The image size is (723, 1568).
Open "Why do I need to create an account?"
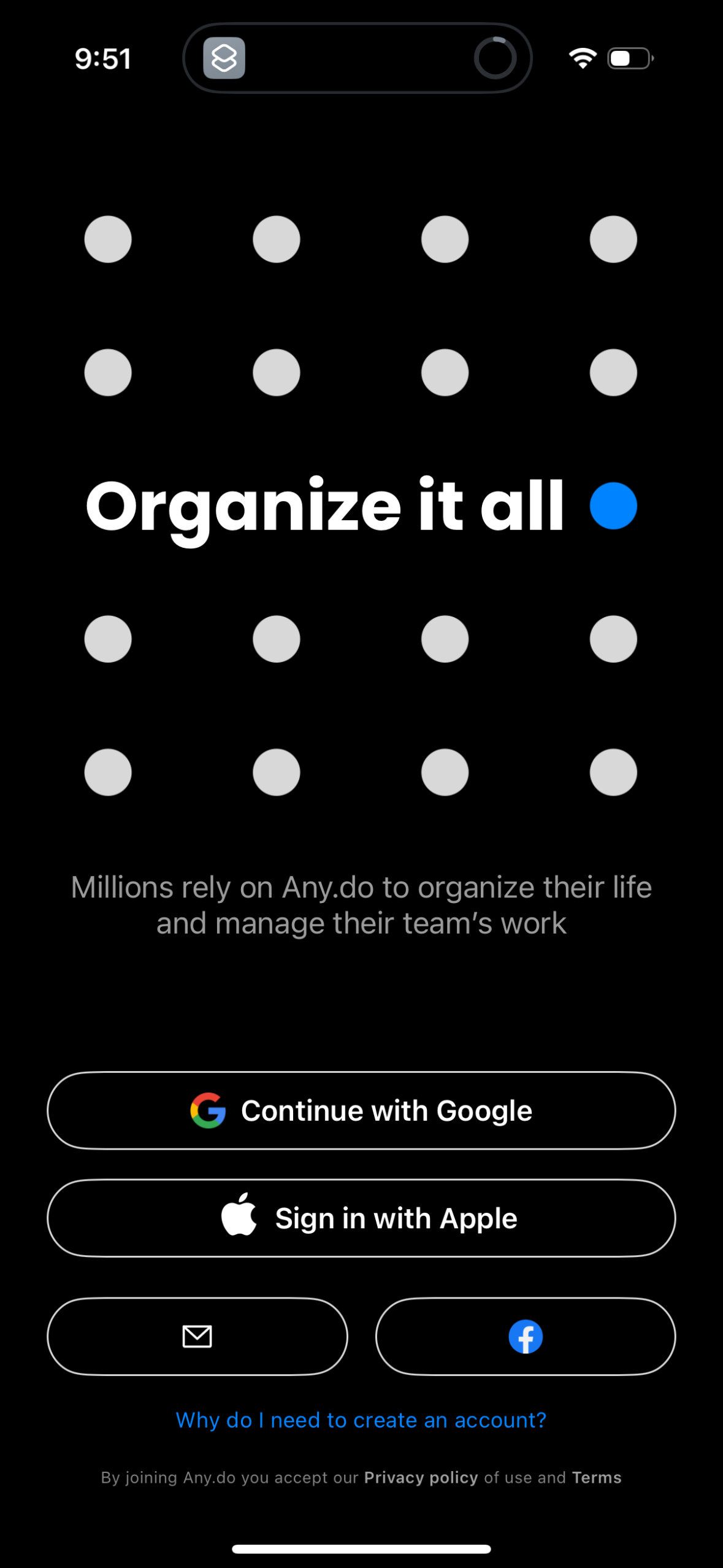point(361,1420)
